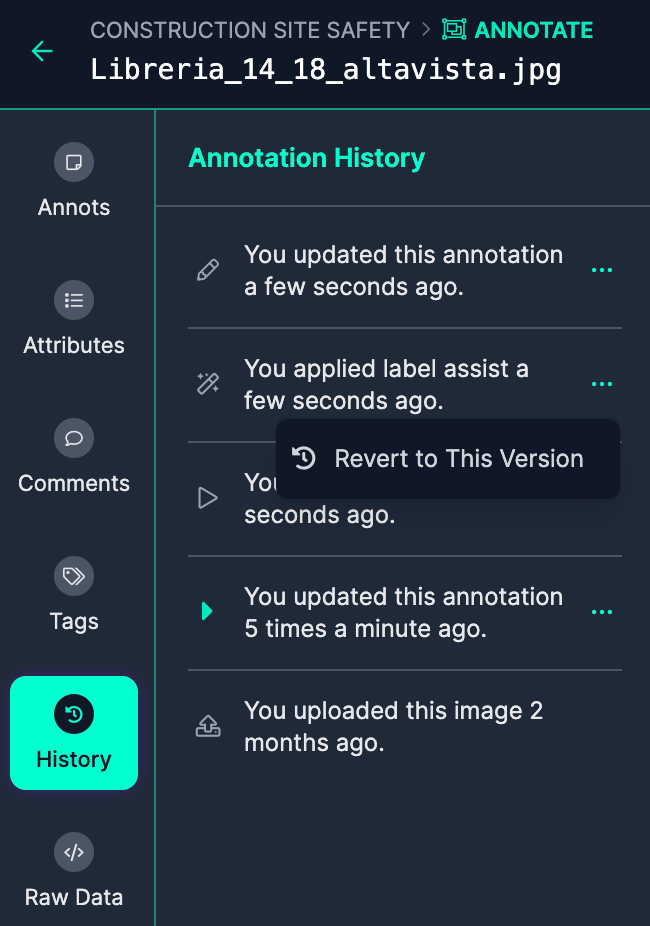This screenshot has height=926, width=650.
Task: Select the updated 5 times a minute ago entry
Action: pos(403,612)
